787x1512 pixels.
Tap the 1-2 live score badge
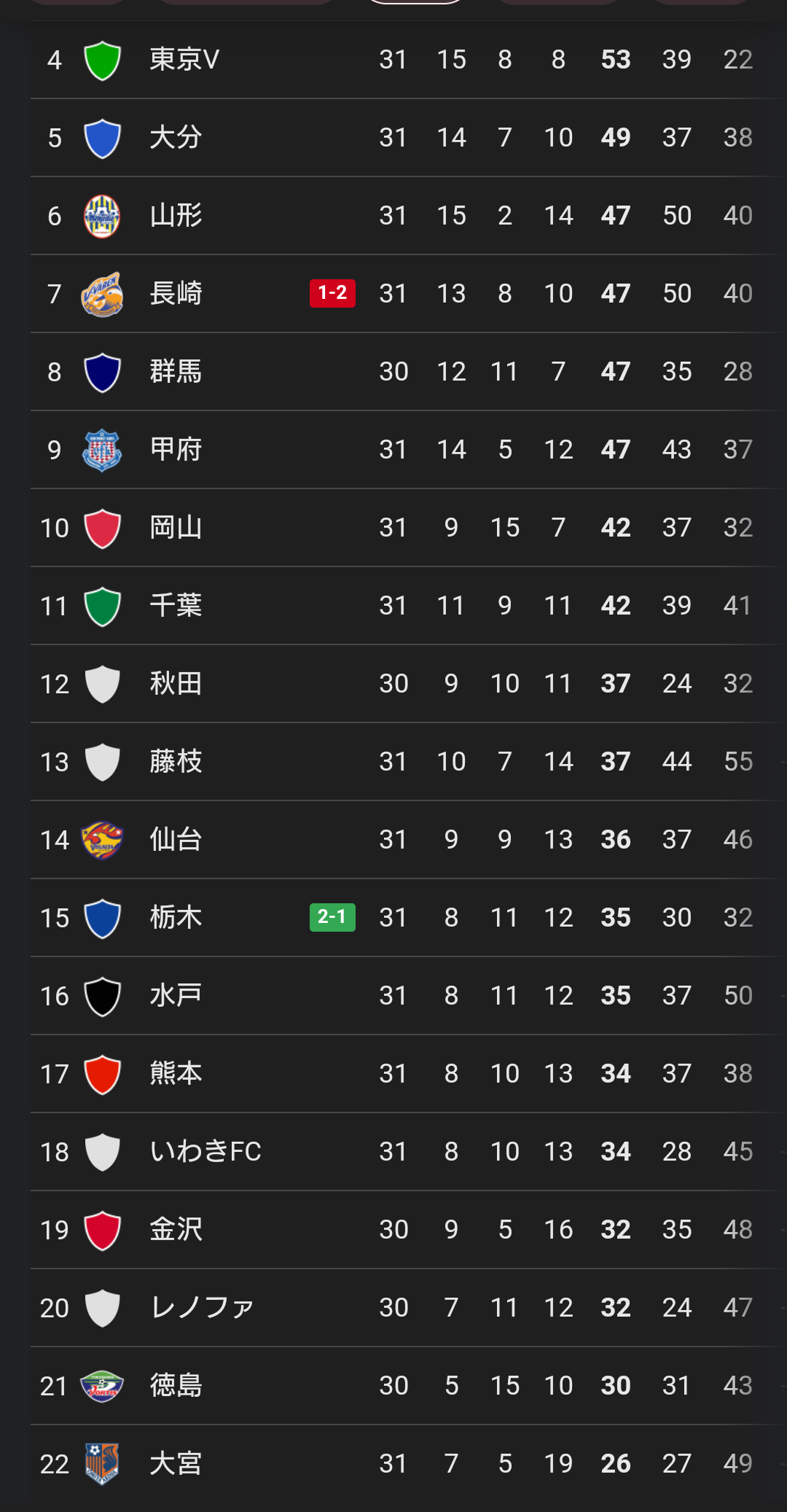coord(332,293)
